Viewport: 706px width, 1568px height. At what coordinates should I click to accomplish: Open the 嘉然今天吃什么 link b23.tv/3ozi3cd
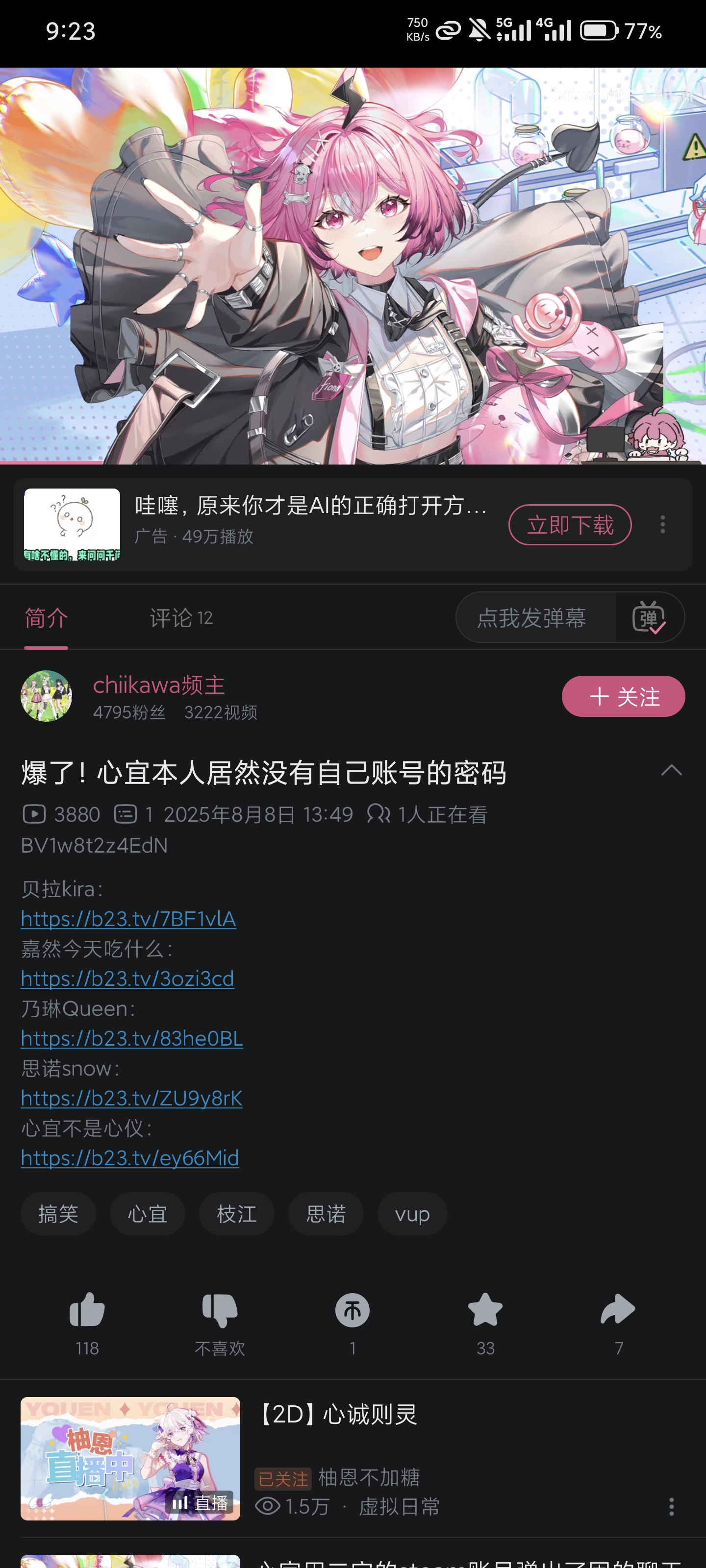click(127, 978)
